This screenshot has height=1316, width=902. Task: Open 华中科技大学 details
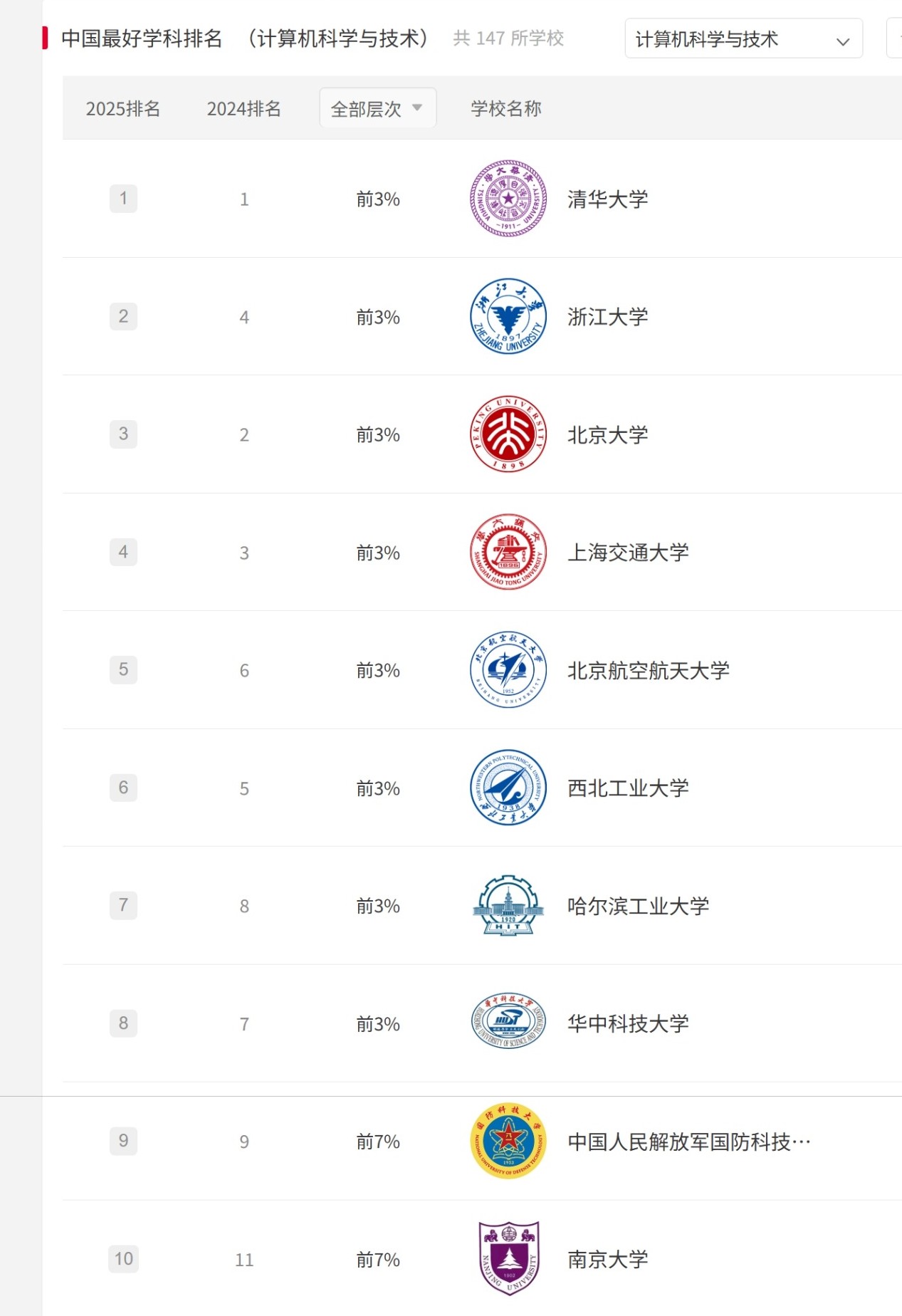click(x=627, y=1024)
